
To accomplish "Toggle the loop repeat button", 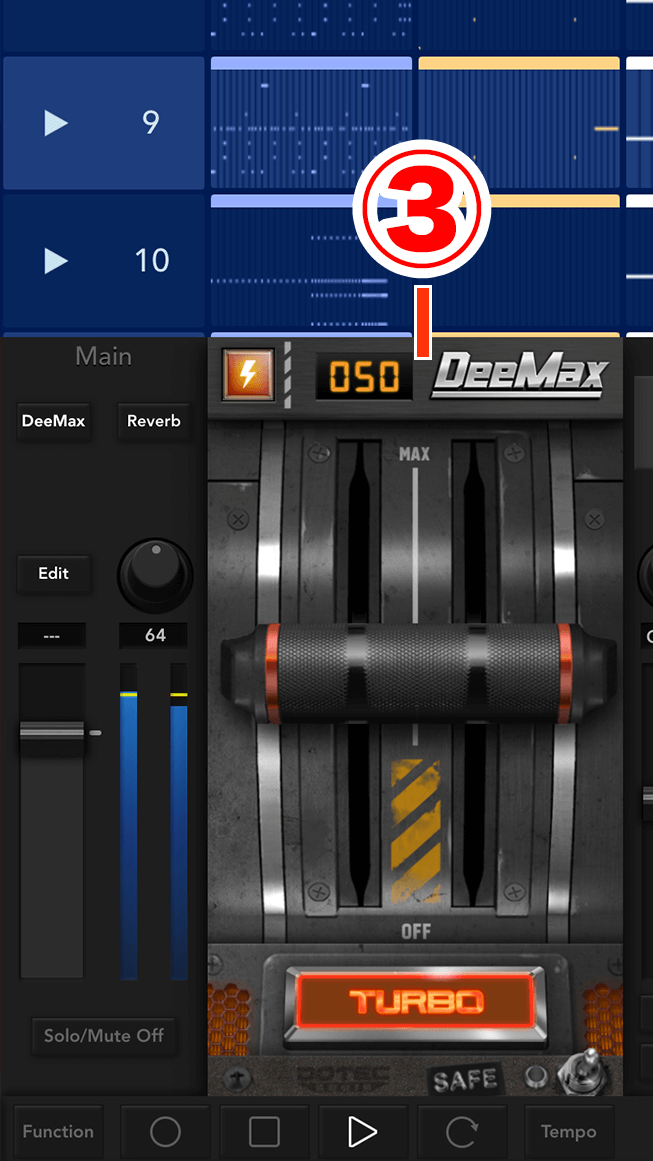I will tap(461, 1131).
